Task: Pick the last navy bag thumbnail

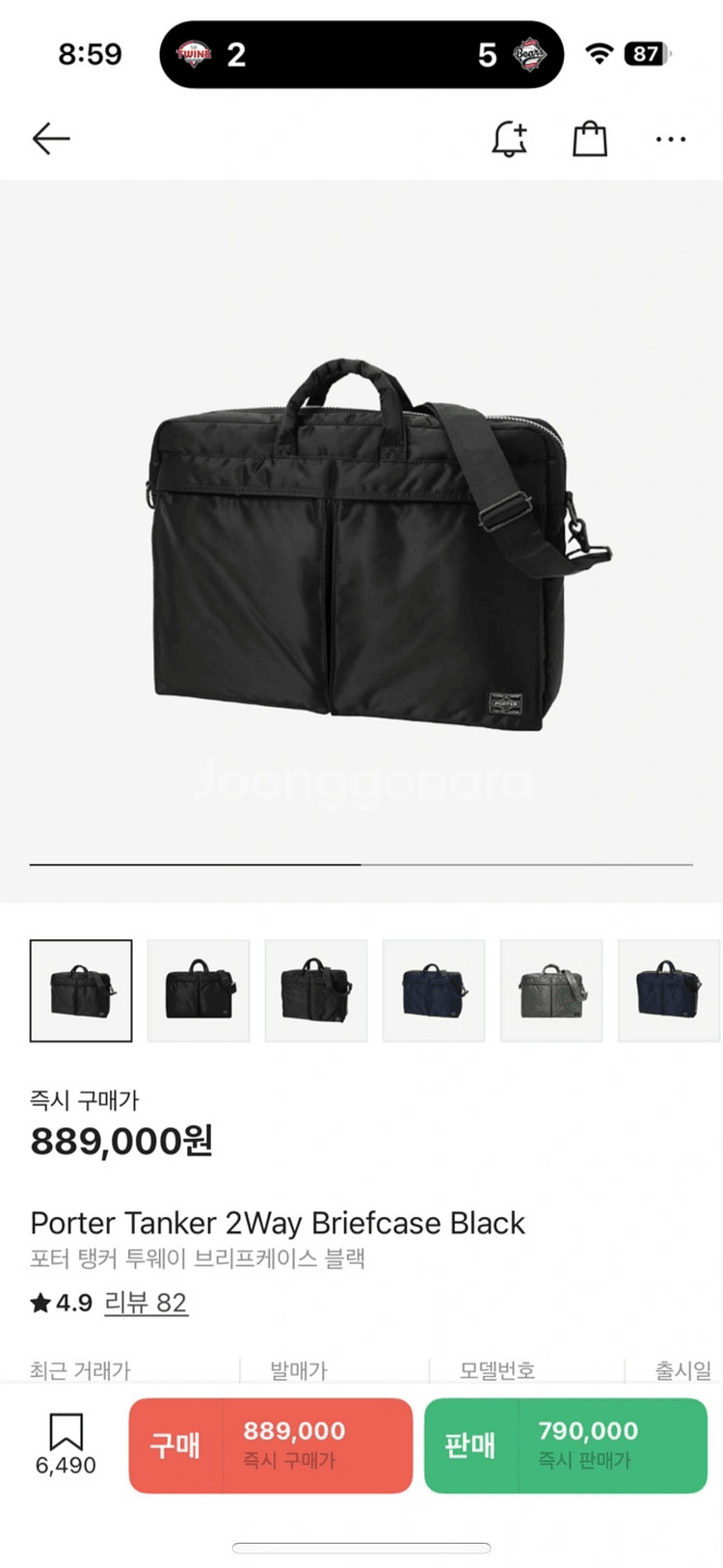Action: [x=668, y=990]
